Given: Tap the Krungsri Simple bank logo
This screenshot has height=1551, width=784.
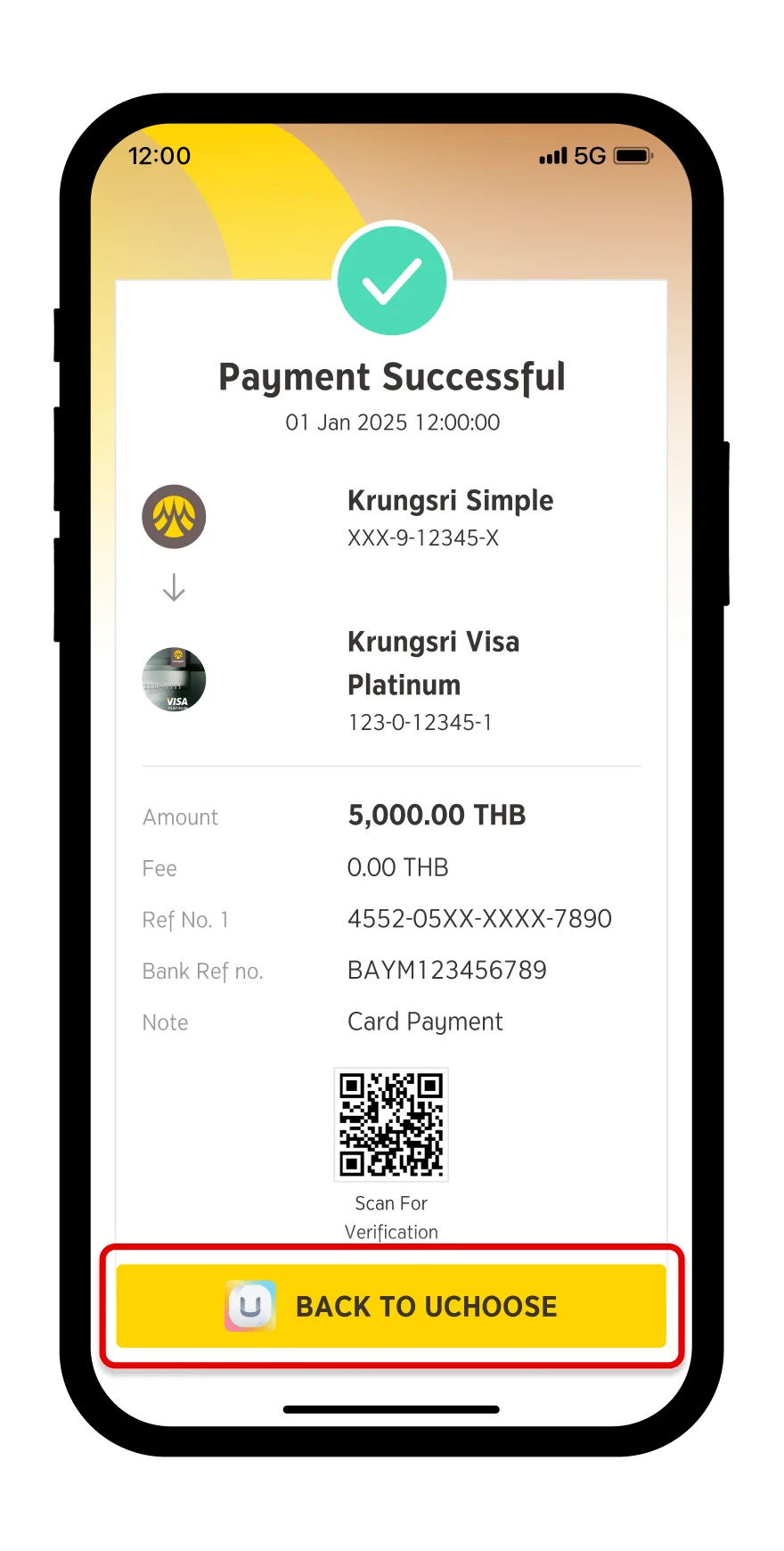Looking at the screenshot, I should point(174,517).
